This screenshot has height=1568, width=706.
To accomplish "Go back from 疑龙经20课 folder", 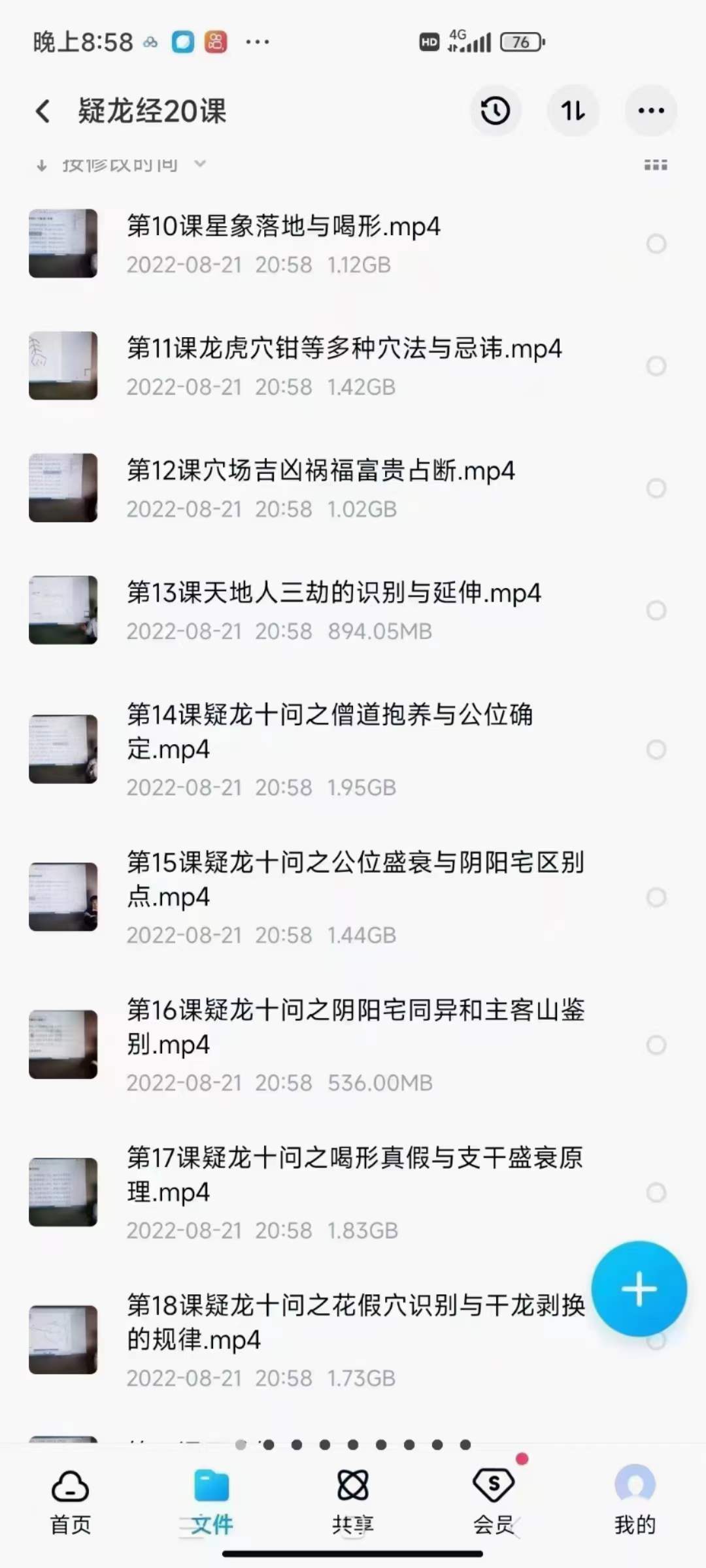I will coord(43,111).
